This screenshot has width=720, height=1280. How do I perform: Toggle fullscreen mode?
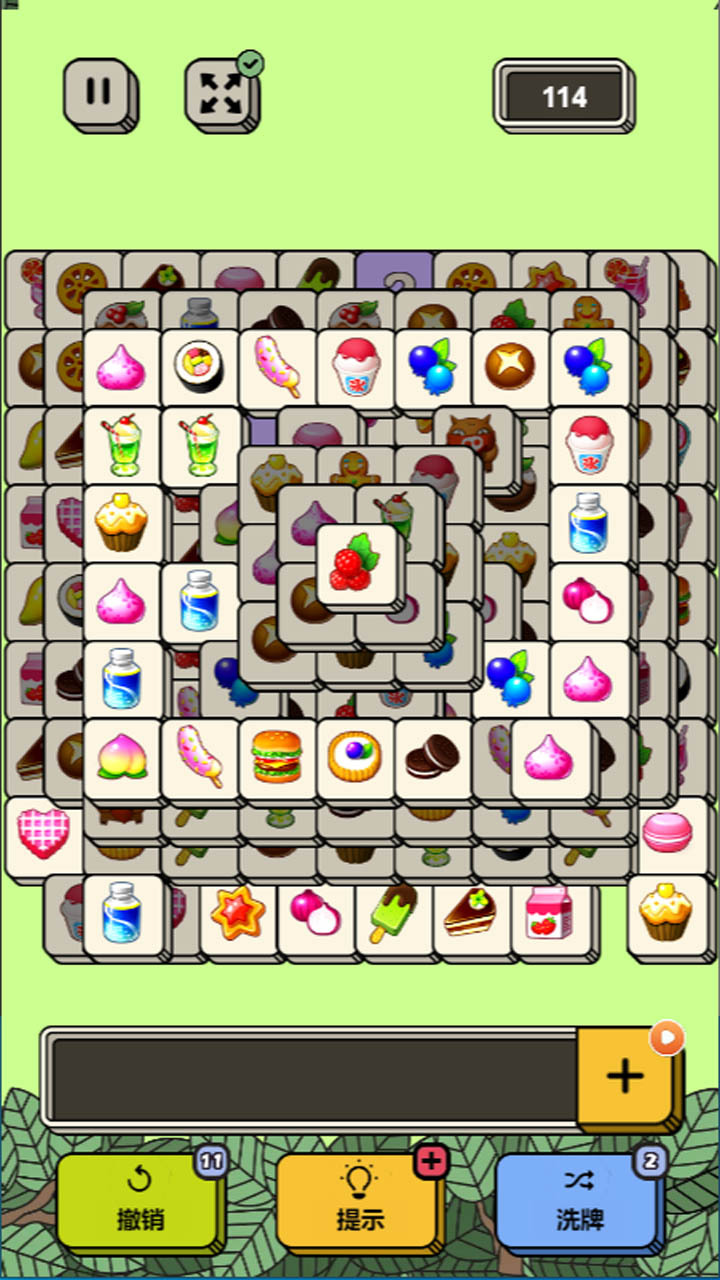(220, 94)
